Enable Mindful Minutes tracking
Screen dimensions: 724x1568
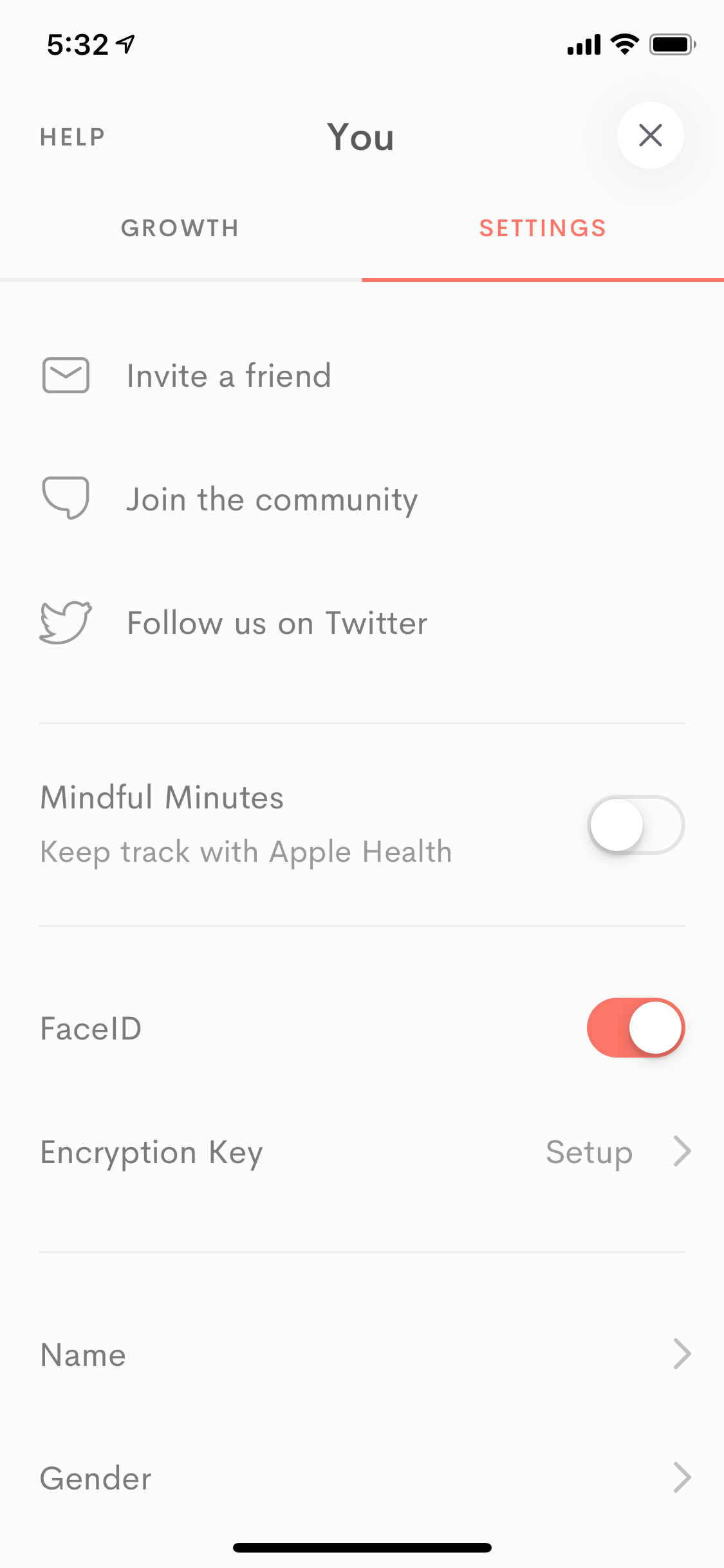(636, 825)
